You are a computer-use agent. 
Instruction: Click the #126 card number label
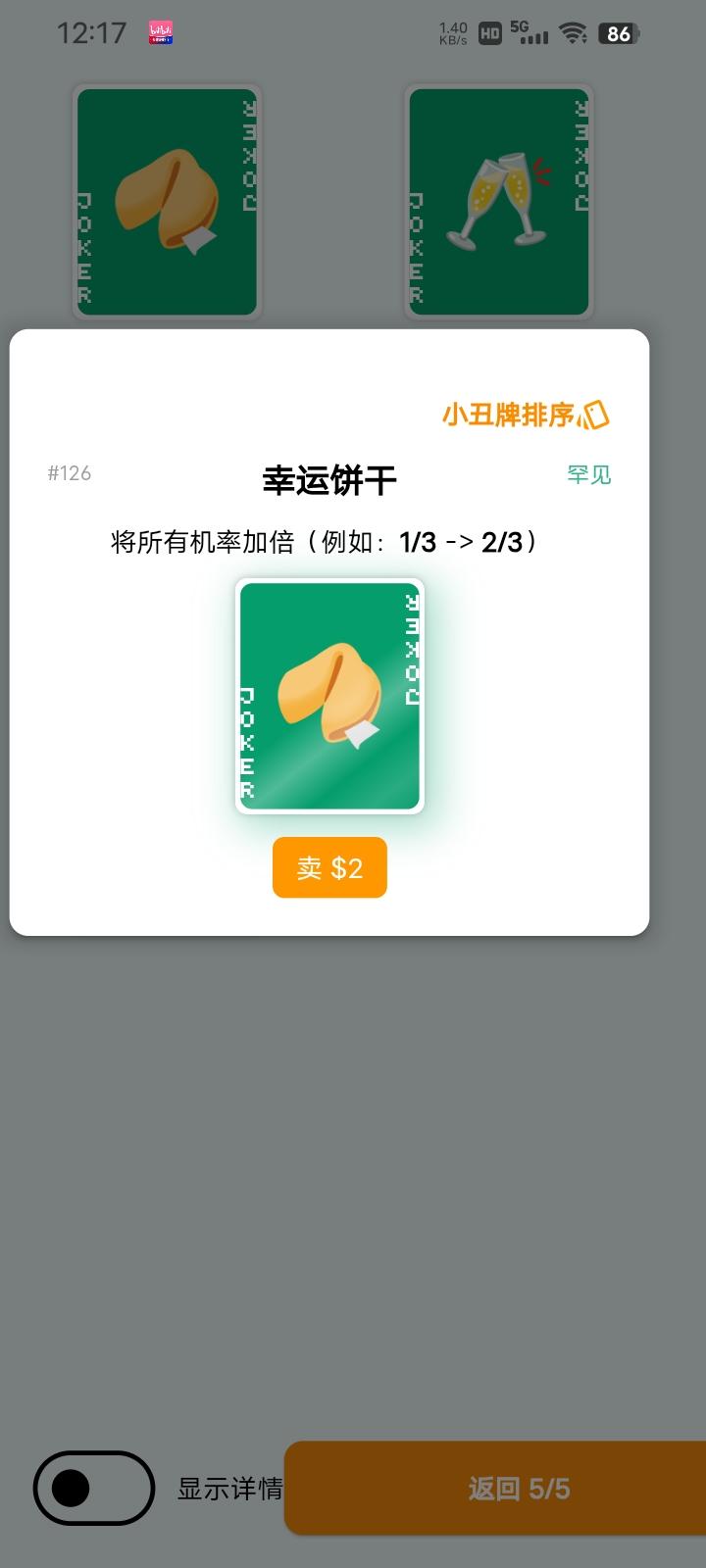pos(70,473)
